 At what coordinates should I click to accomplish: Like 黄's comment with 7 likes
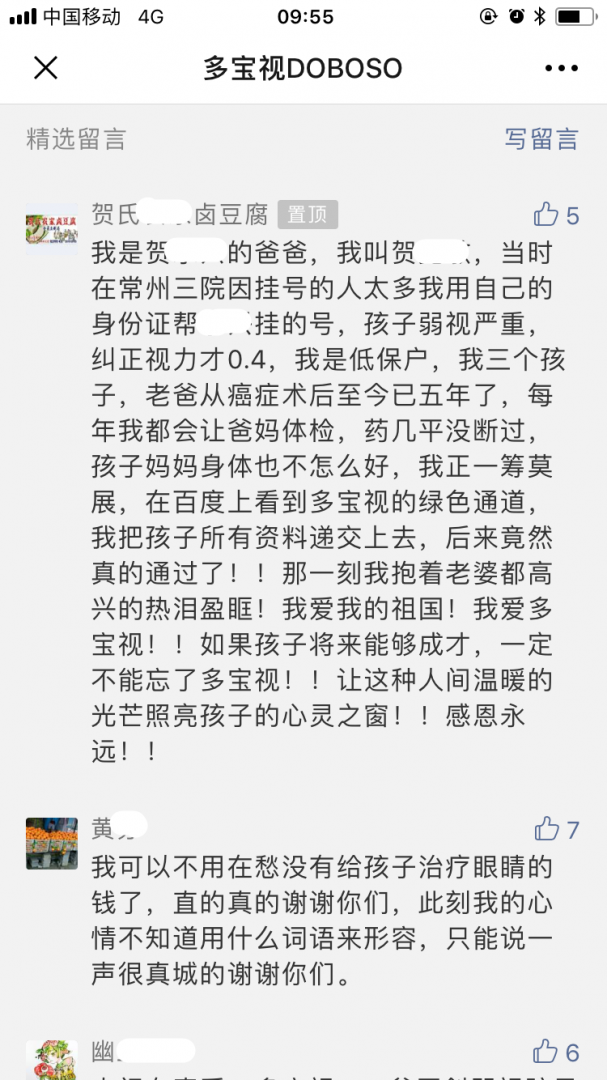(x=547, y=828)
